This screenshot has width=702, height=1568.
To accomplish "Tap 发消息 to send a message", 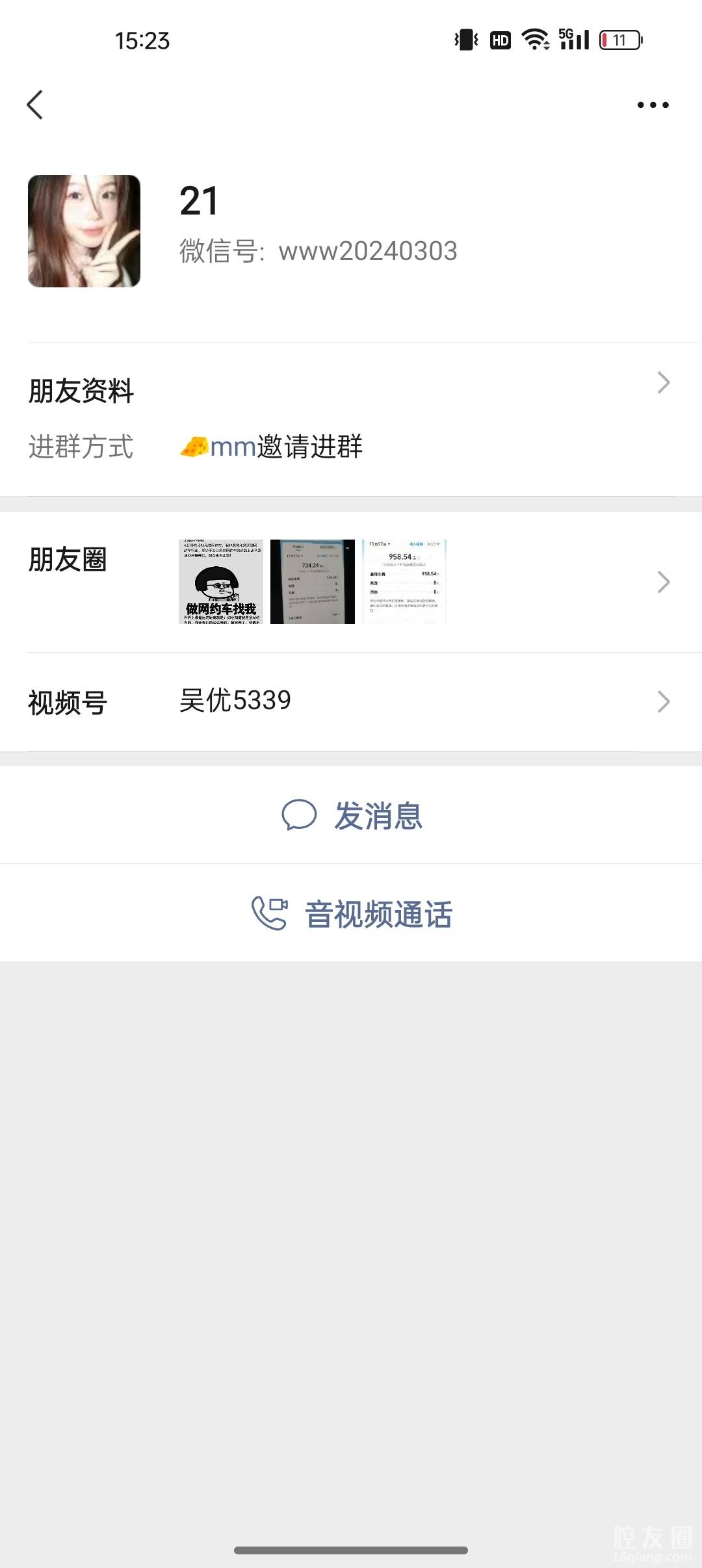I will tap(352, 815).
